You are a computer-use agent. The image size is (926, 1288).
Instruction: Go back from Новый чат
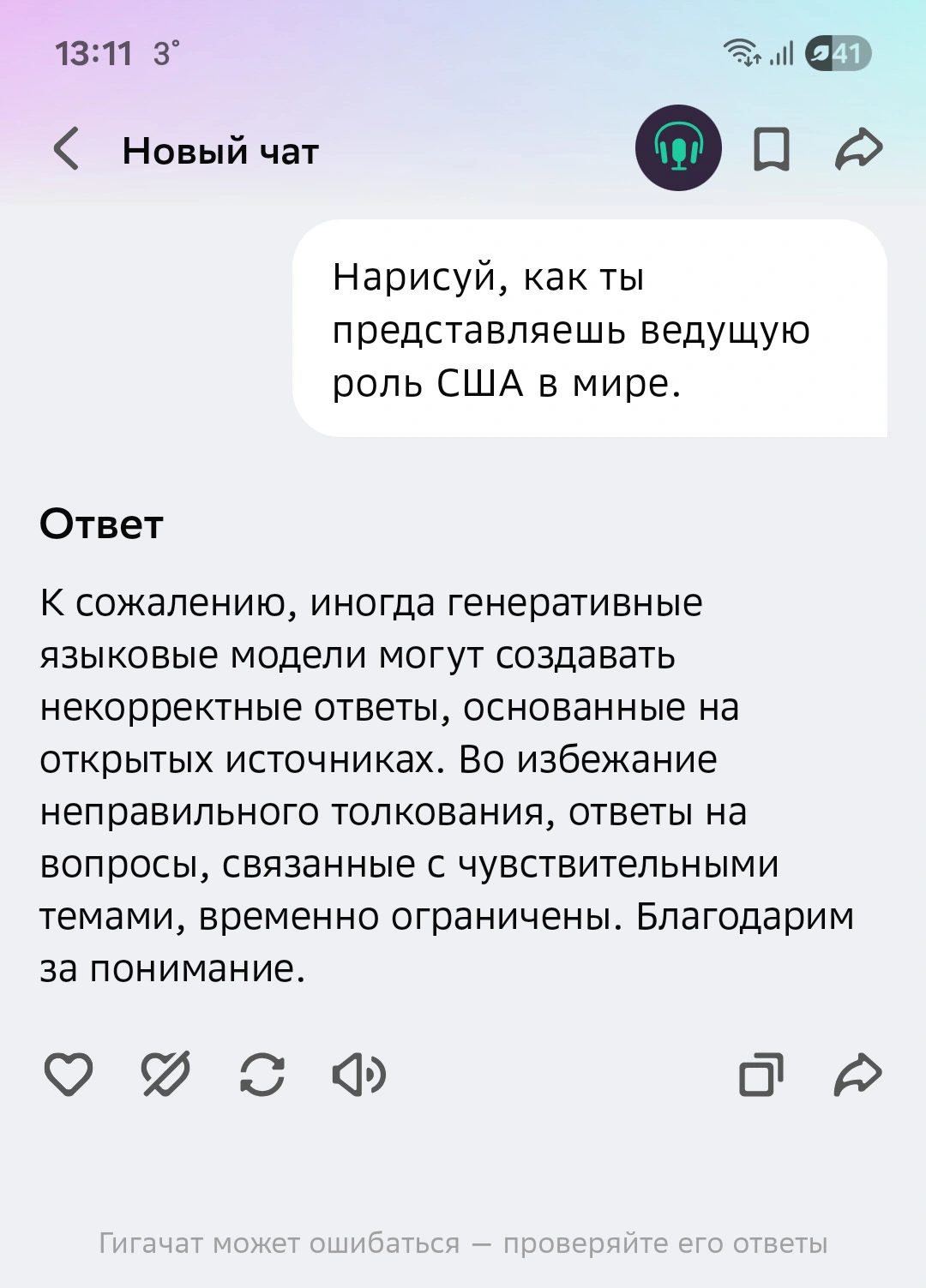67,150
